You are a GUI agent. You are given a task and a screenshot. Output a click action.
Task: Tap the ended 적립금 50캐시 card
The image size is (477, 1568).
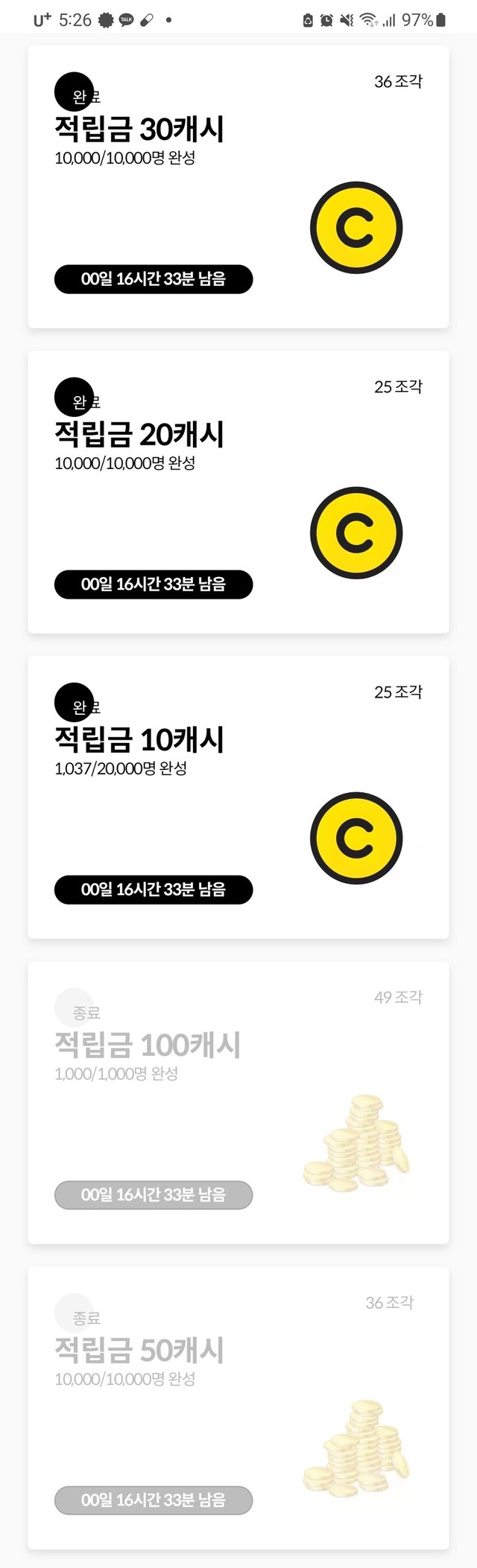238,1408
